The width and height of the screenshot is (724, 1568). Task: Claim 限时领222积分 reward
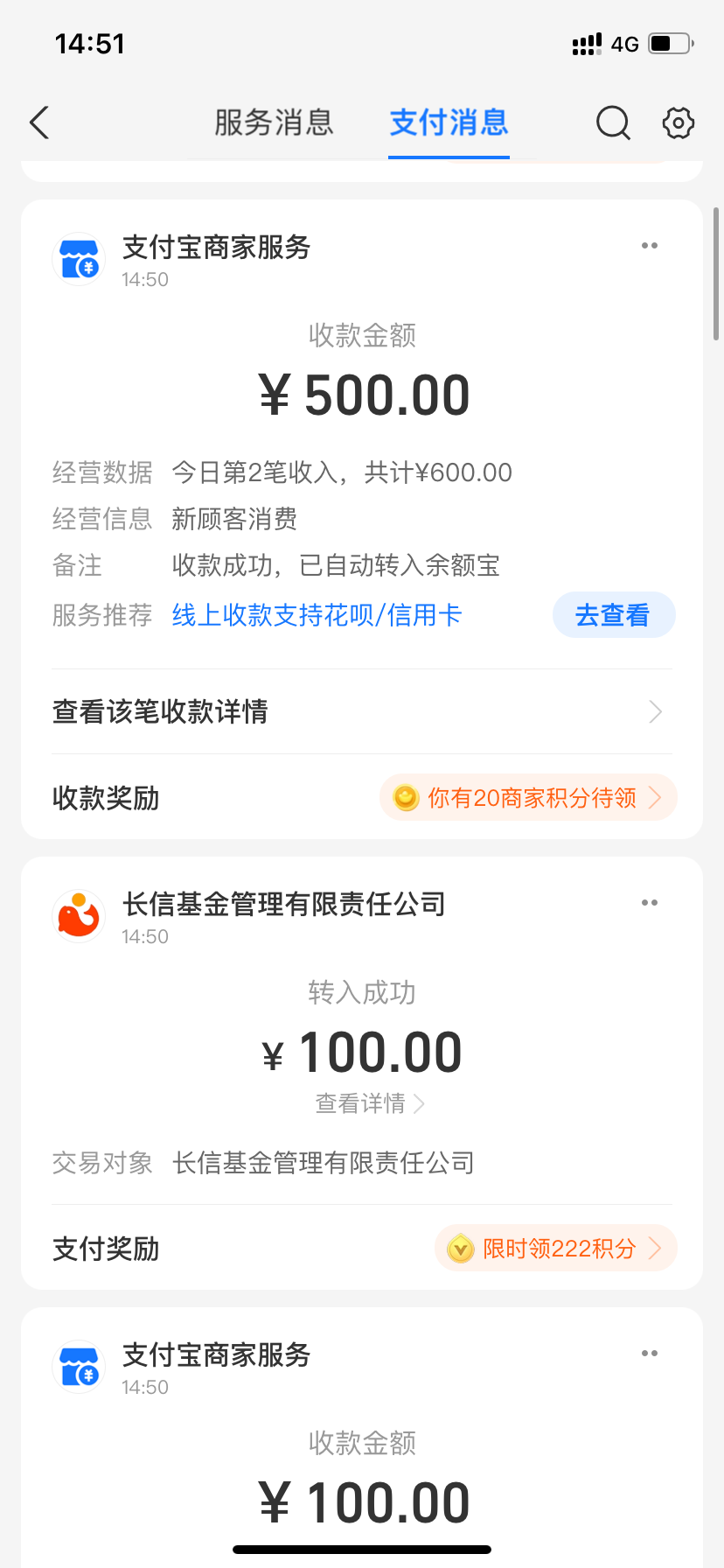(x=556, y=1248)
